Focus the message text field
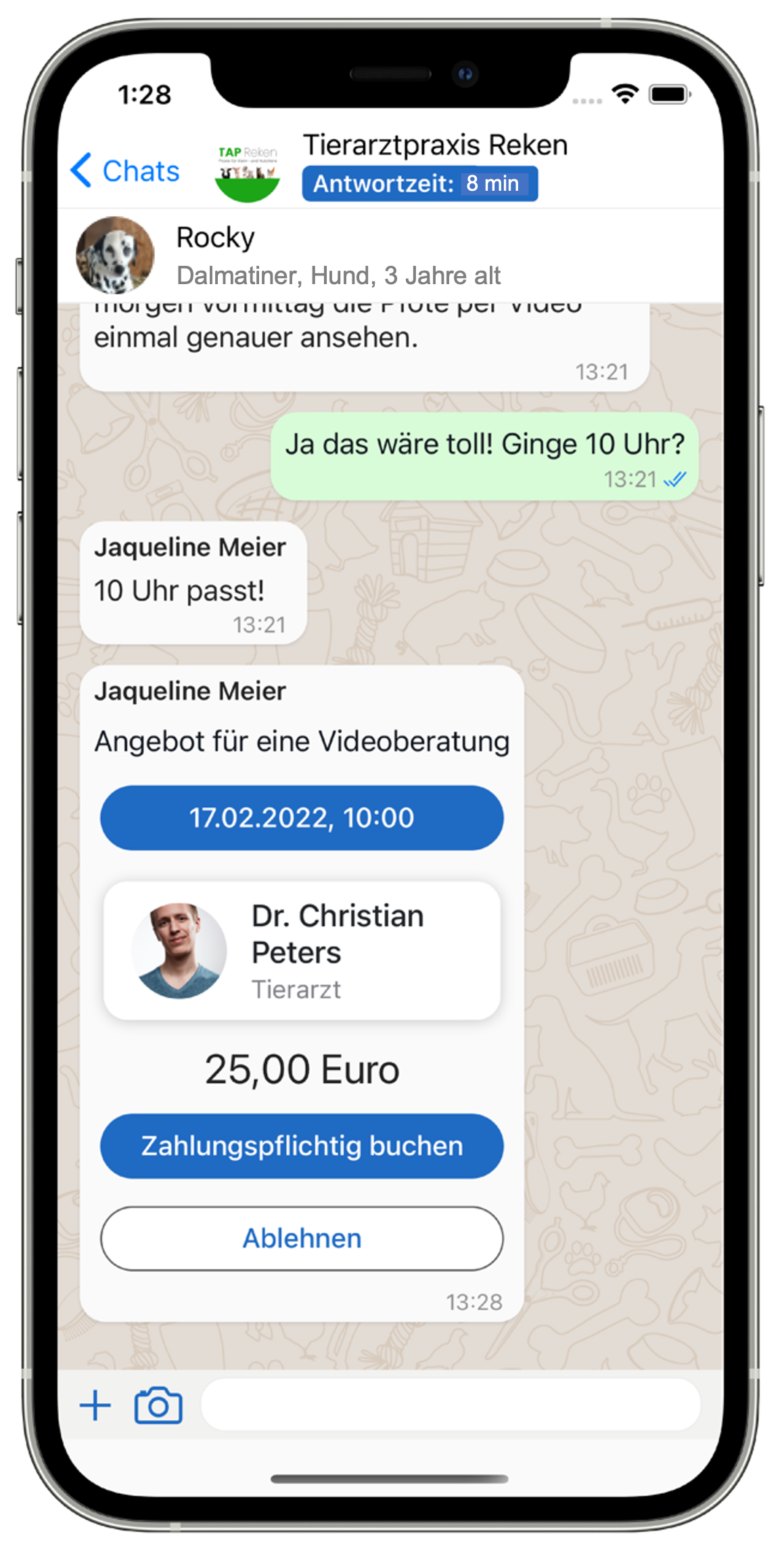The width and height of the screenshot is (784, 1550). coord(451,1405)
